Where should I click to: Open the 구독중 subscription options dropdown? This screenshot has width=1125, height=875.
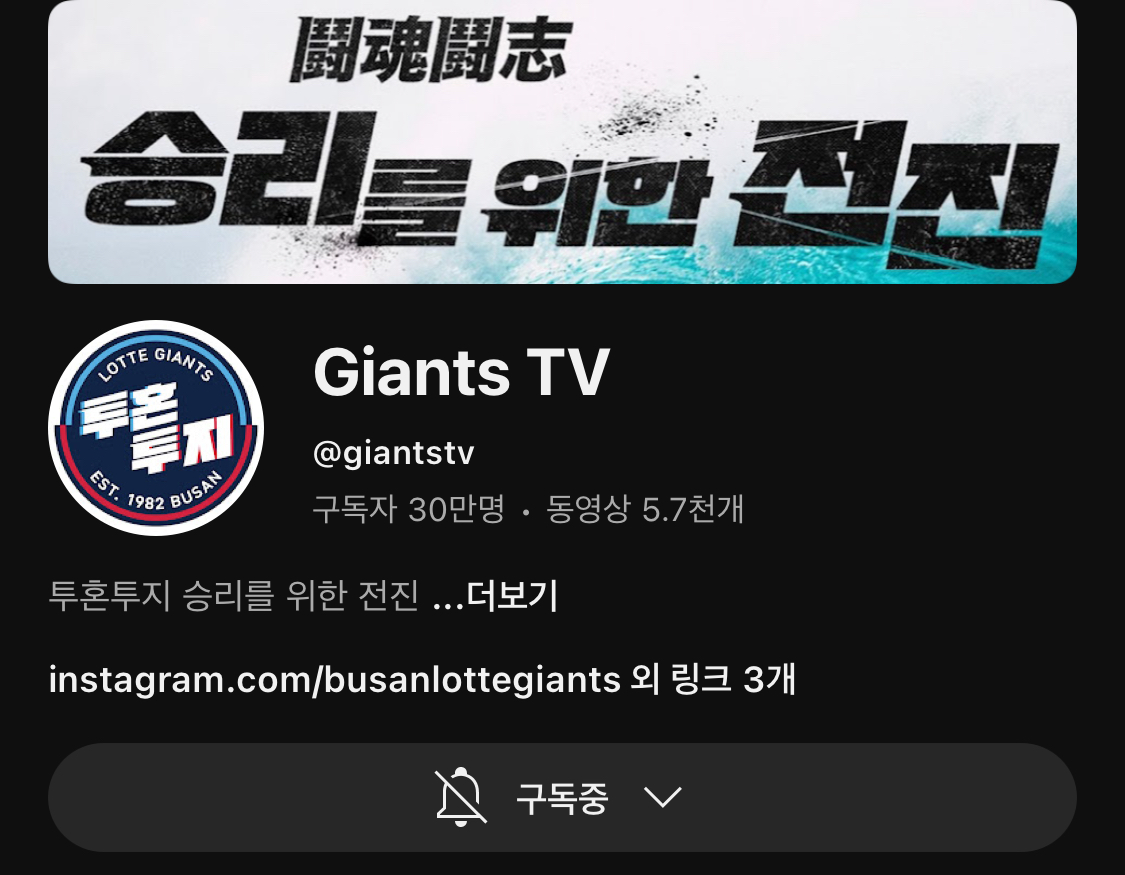[x=562, y=798]
